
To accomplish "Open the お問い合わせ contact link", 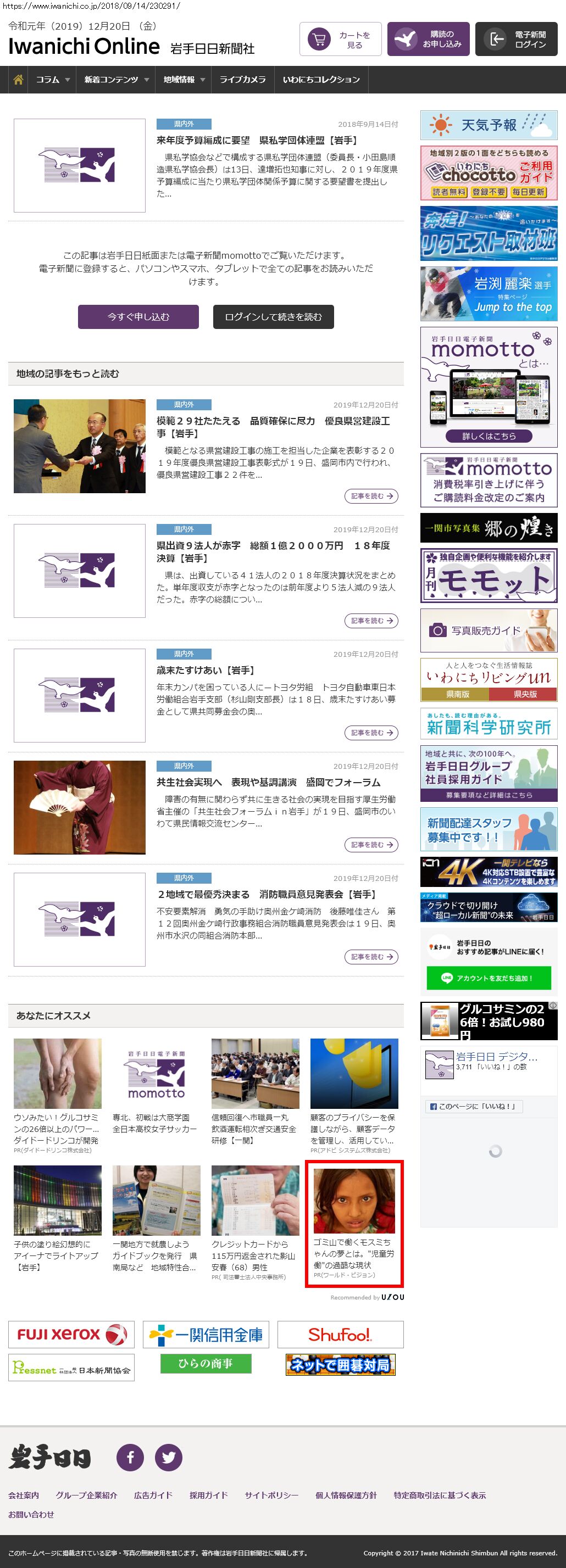I will pos(31,1514).
